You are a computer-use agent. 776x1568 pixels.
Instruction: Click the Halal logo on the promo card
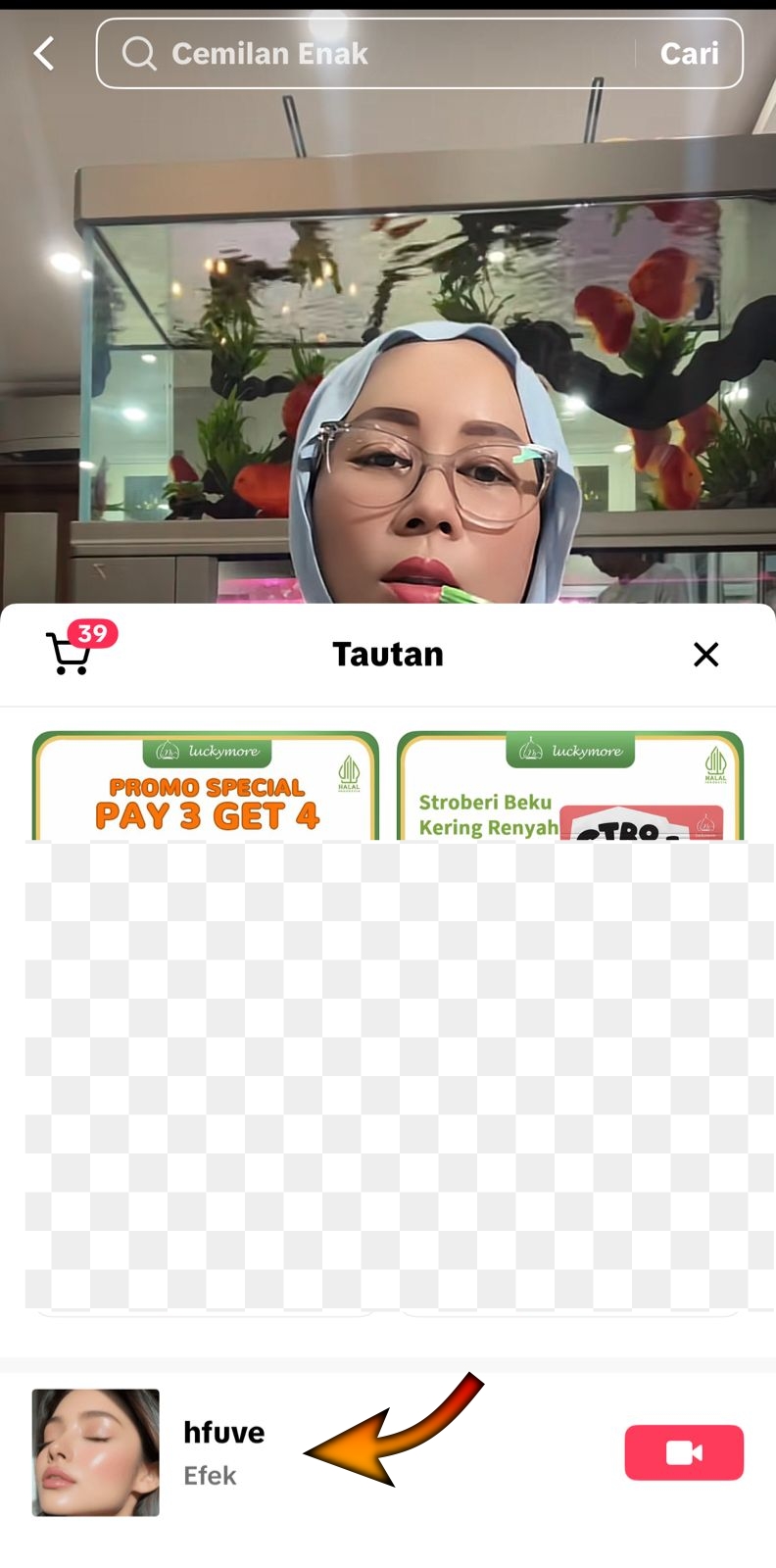coord(349,774)
